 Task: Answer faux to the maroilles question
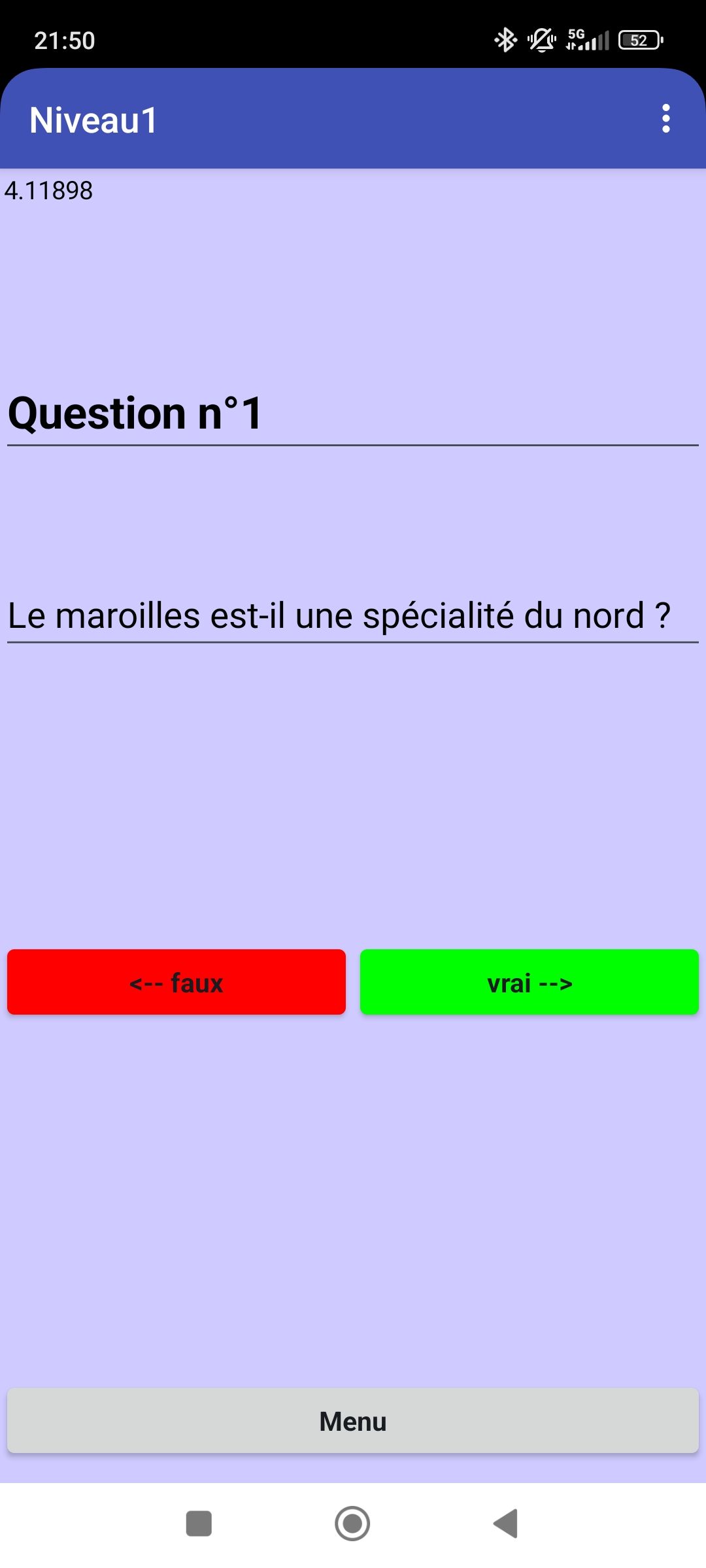pos(176,982)
